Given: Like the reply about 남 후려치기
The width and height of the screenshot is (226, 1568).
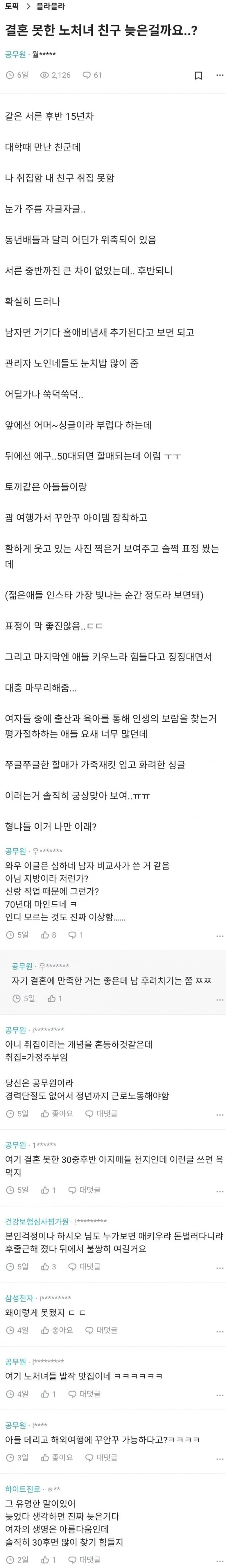Looking at the screenshot, I should pyautogui.click(x=55, y=998).
